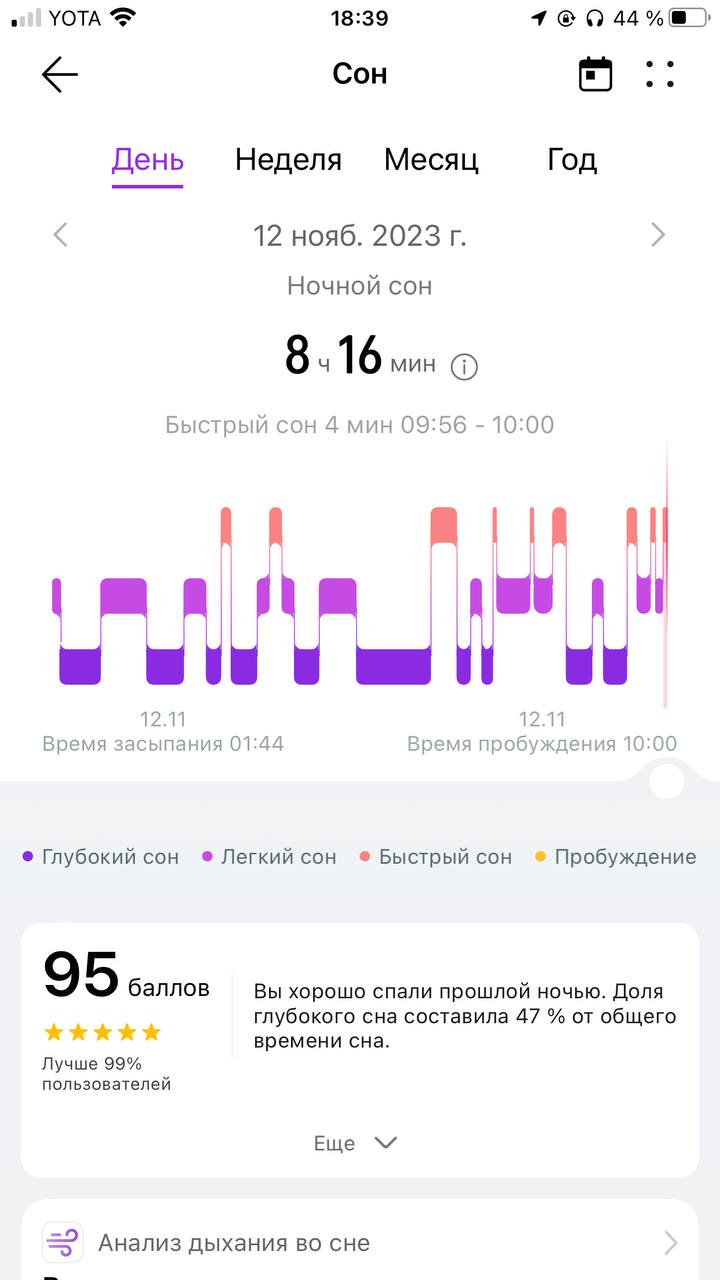The image size is (720, 1280).
Task: Open Анализ дыхания во сне
Action: (360, 1243)
